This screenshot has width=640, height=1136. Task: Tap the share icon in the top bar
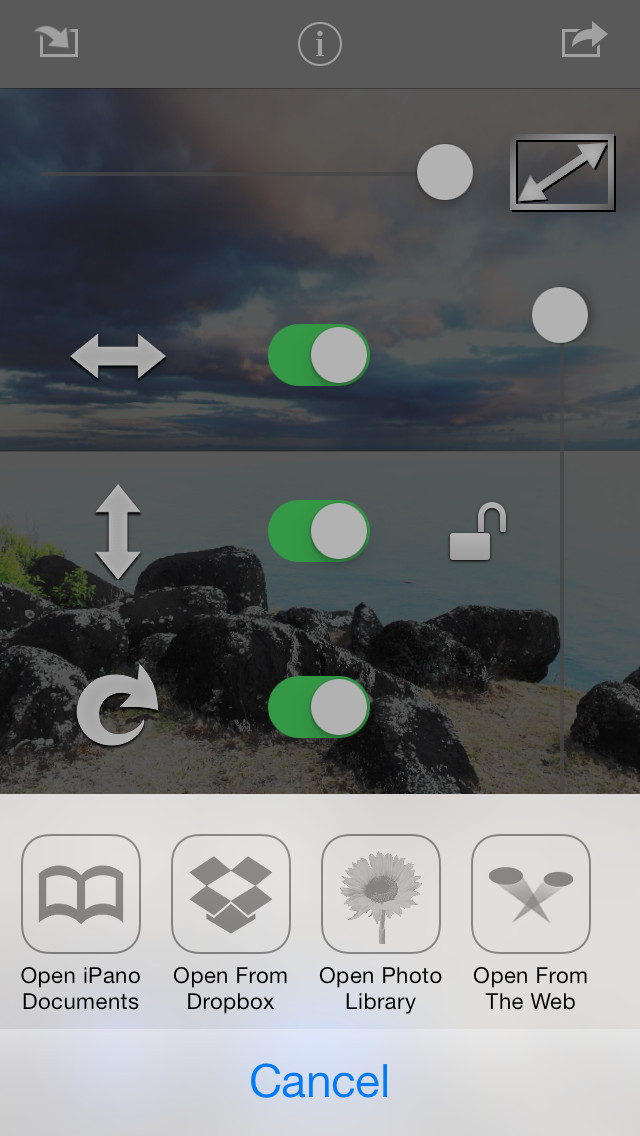[x=583, y=41]
